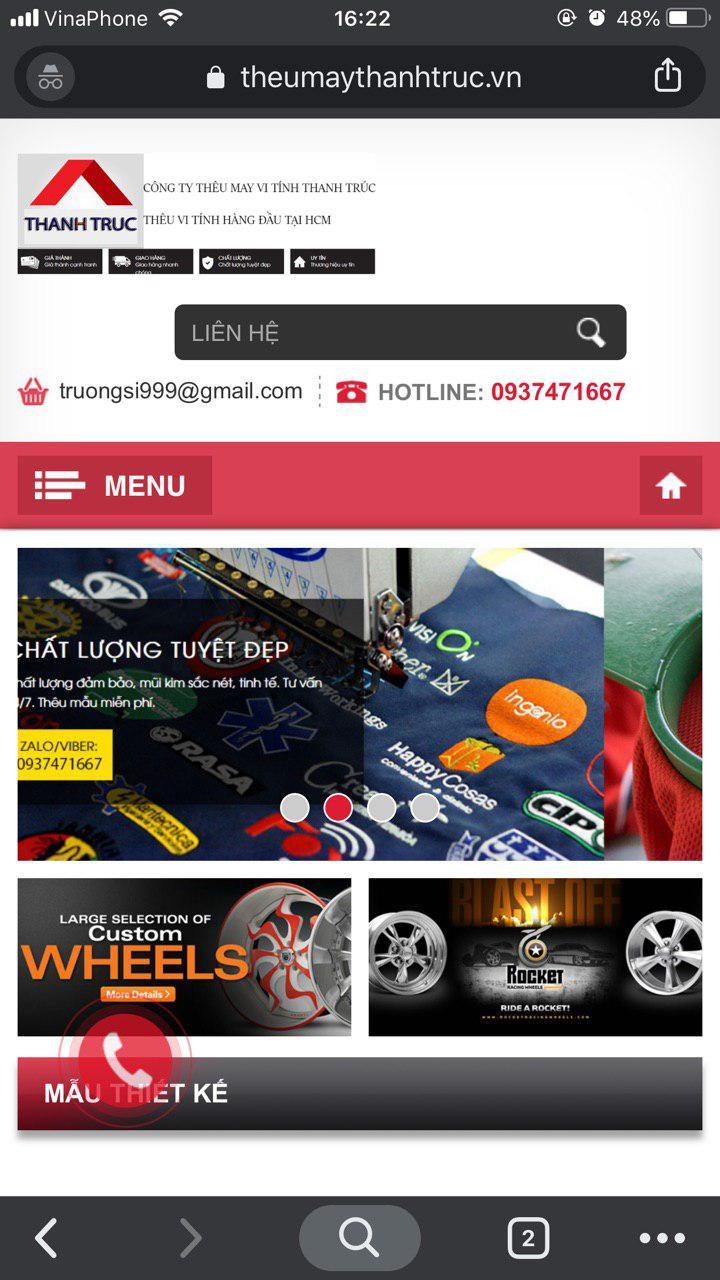Select the third slider dot
Screen dimensions: 720x1280
click(381, 807)
